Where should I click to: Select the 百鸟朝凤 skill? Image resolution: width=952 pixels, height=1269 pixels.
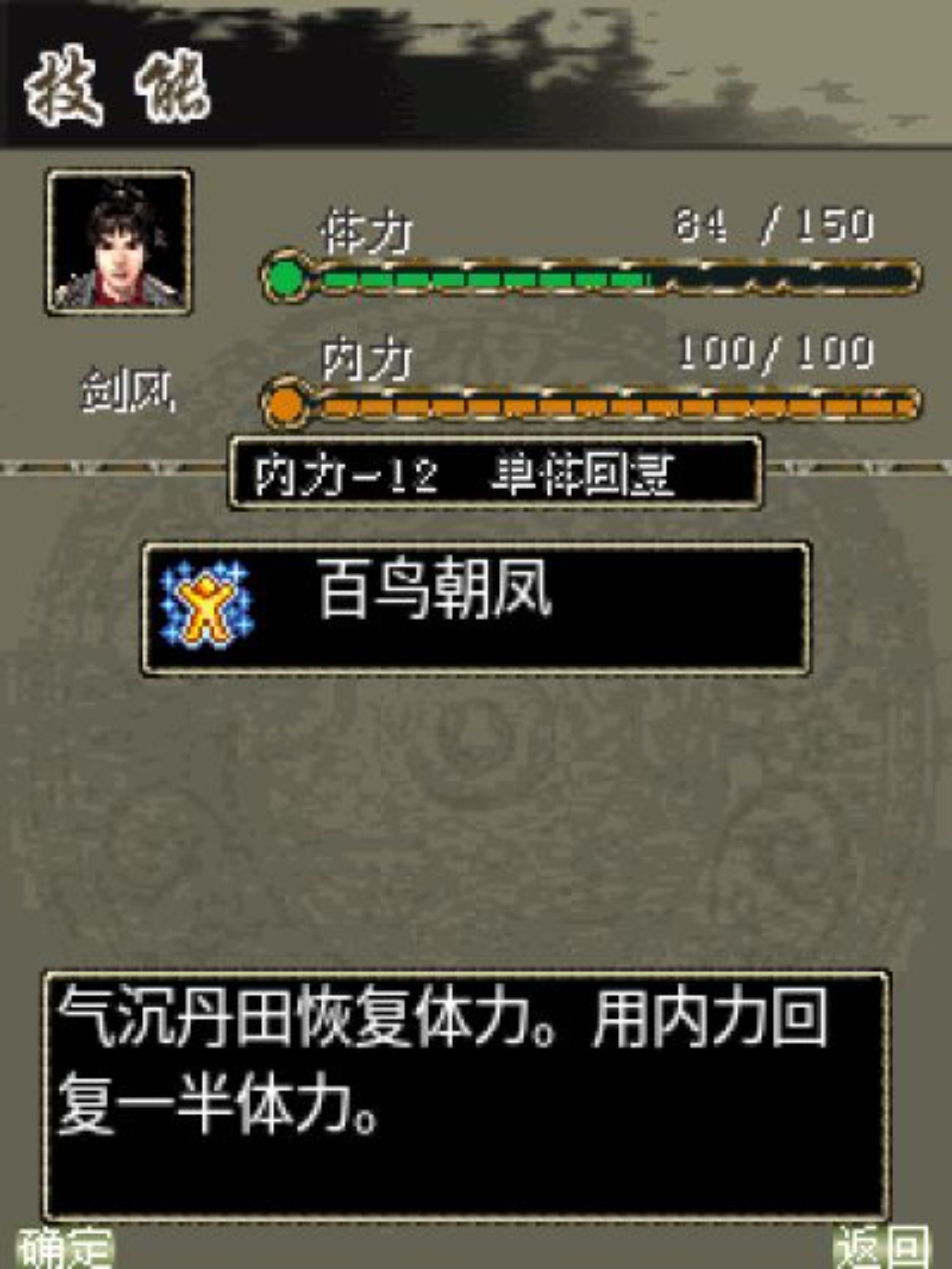[475, 608]
